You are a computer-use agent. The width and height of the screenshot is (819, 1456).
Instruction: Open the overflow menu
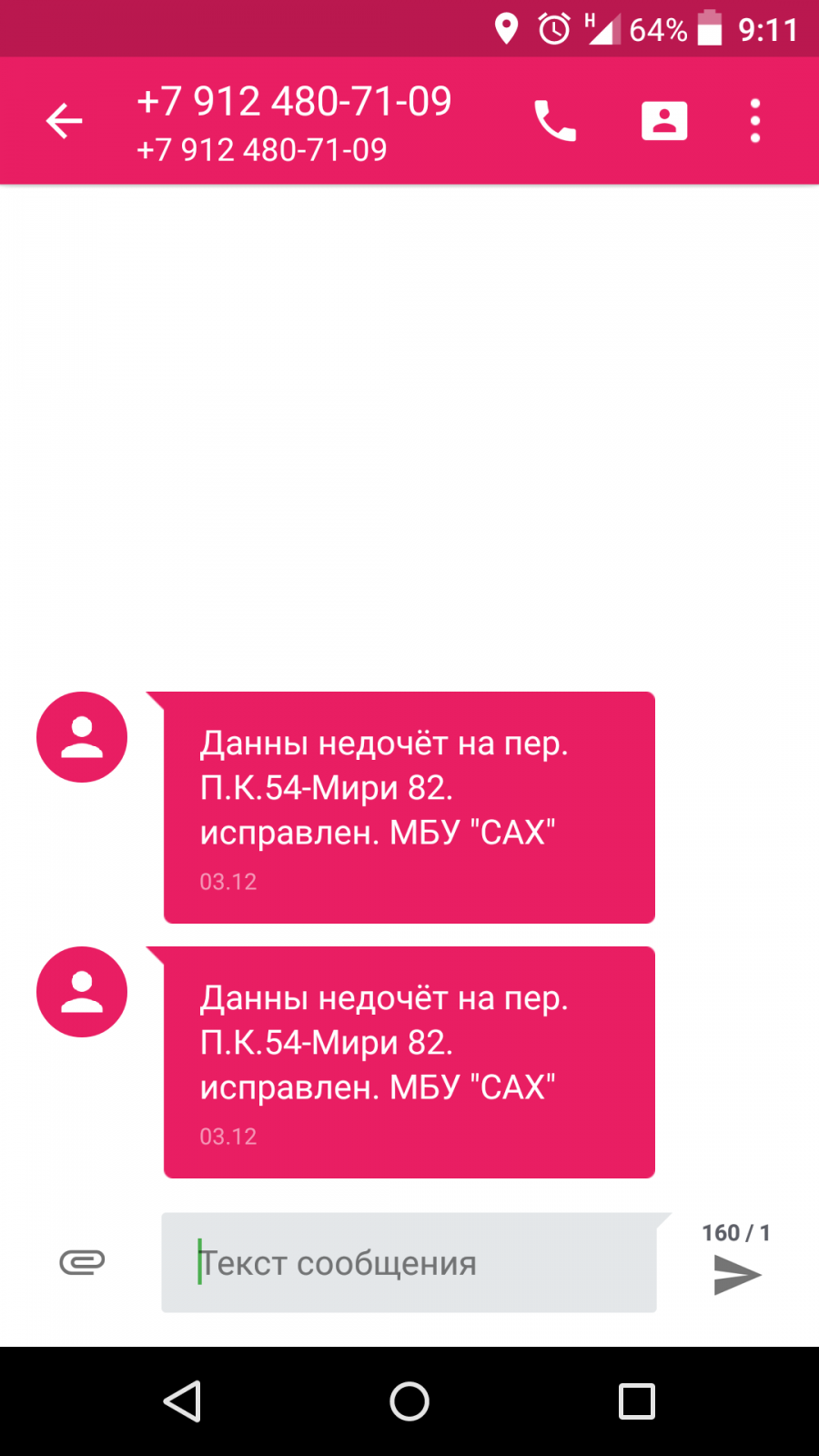coord(755,121)
